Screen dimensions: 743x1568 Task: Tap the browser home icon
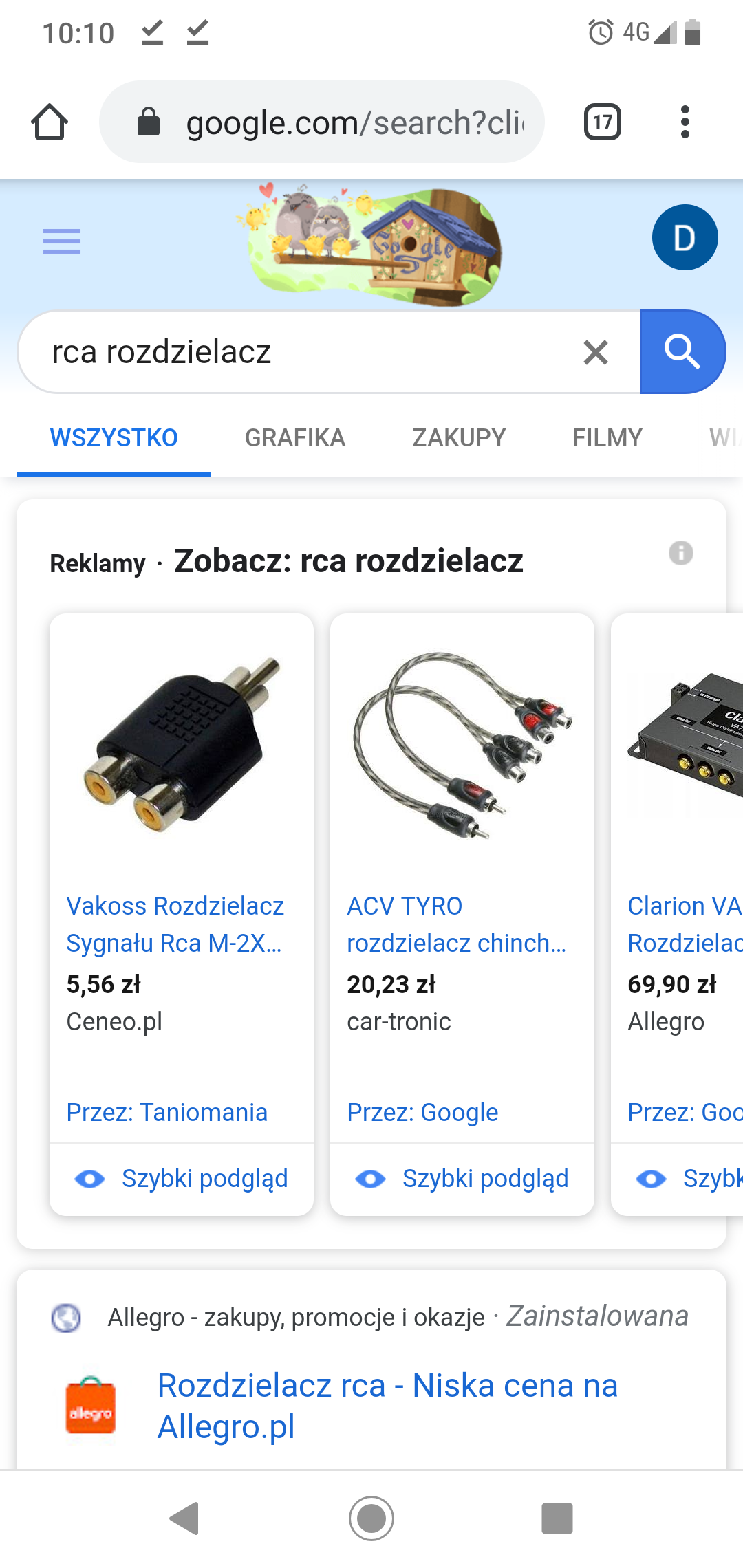click(50, 122)
